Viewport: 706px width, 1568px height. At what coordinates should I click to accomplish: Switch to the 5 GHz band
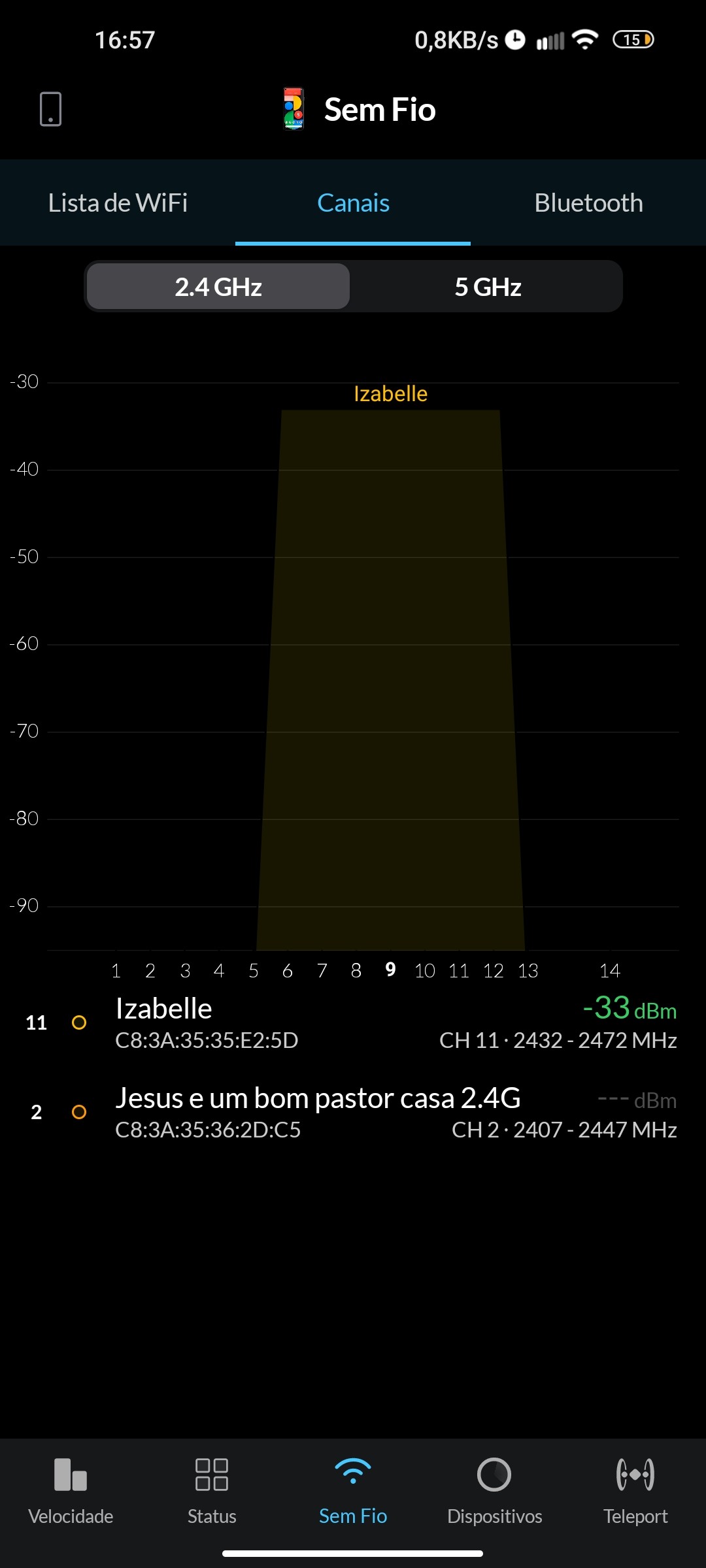pyautogui.click(x=488, y=287)
